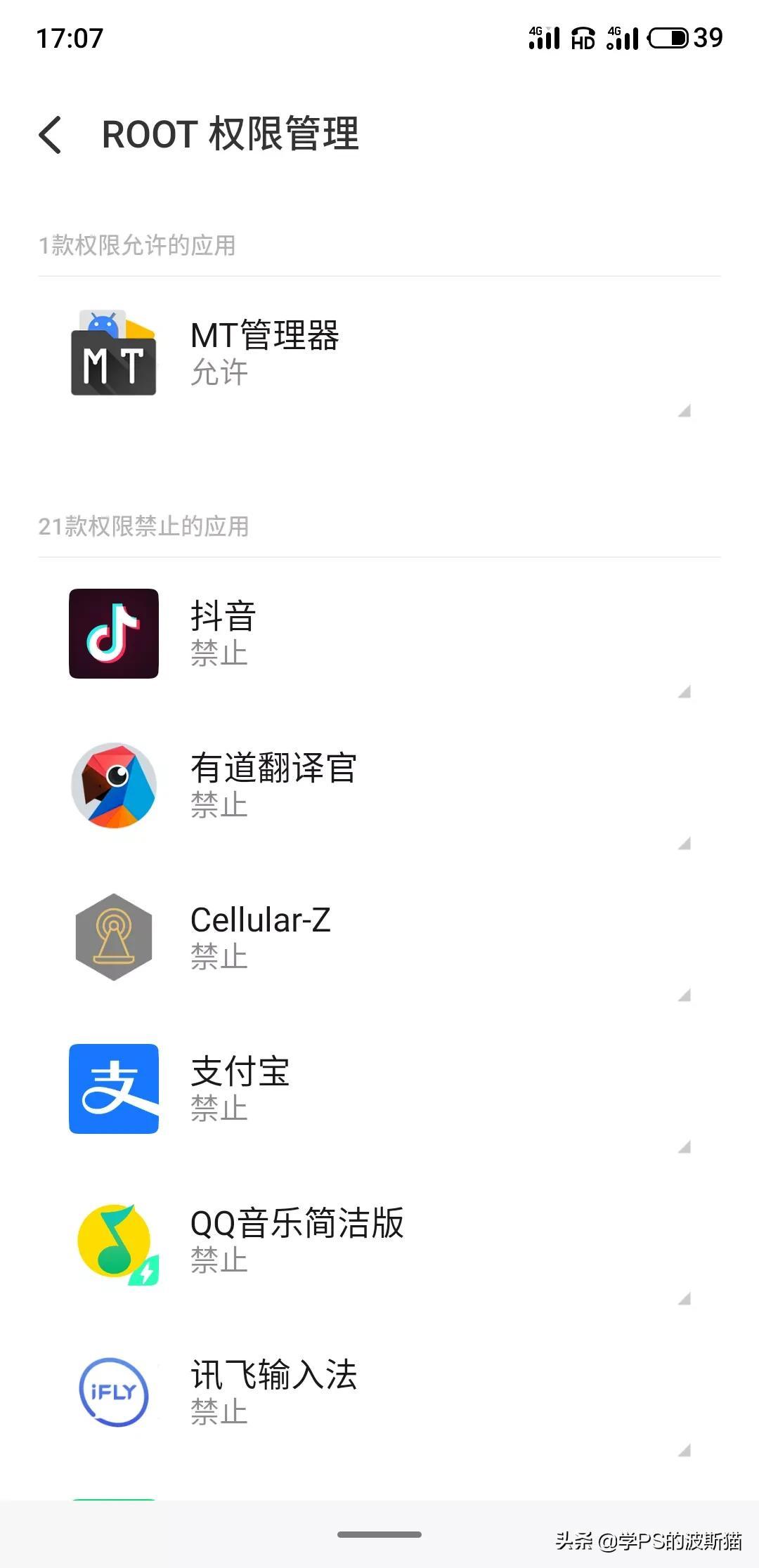Open 抖音 root permission options

[x=379, y=634]
